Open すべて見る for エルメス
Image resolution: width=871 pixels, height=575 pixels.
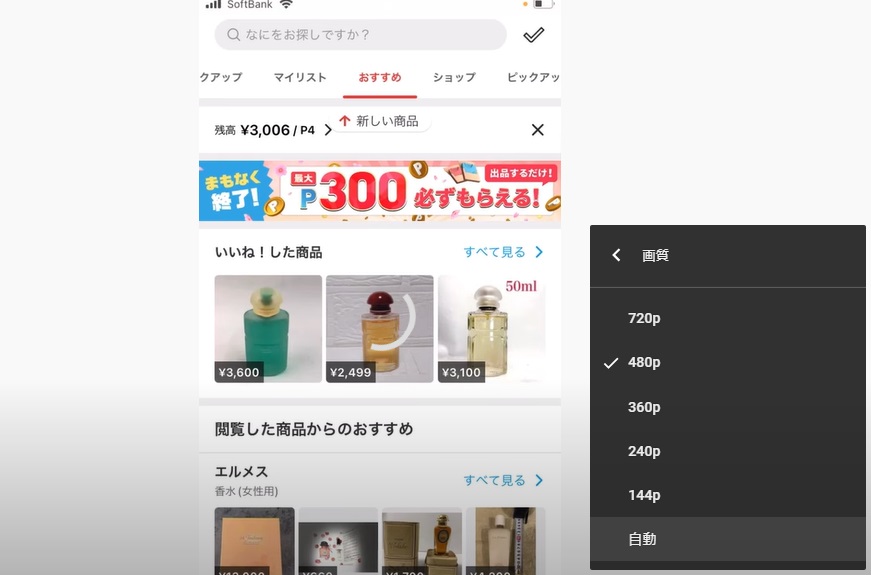coord(503,480)
